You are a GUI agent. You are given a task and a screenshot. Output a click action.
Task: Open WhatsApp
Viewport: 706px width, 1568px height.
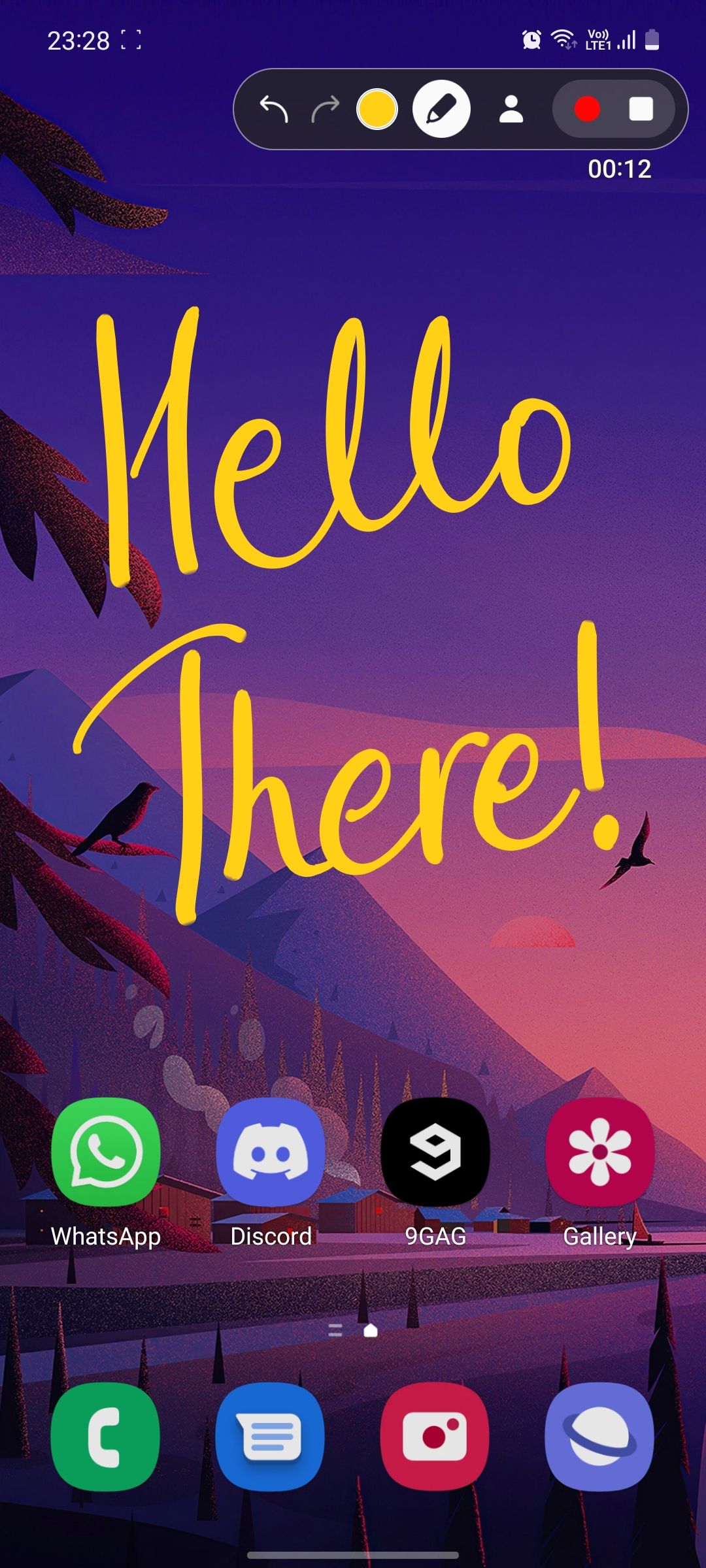pos(106,1152)
